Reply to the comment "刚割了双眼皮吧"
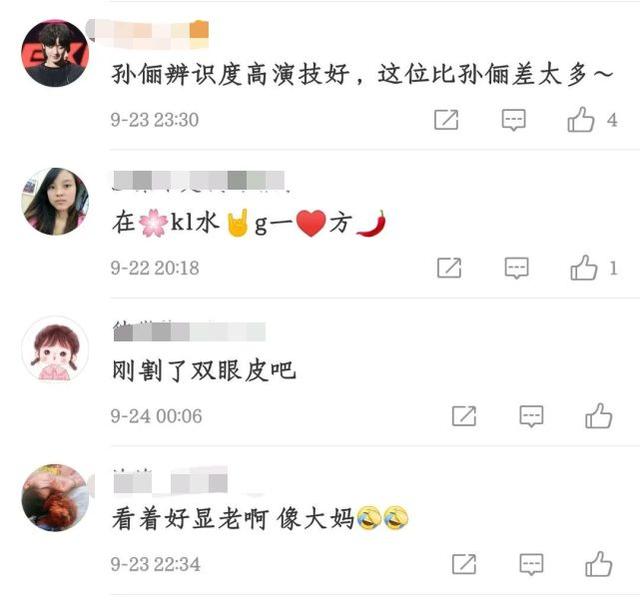640x601 pixels. click(x=531, y=416)
